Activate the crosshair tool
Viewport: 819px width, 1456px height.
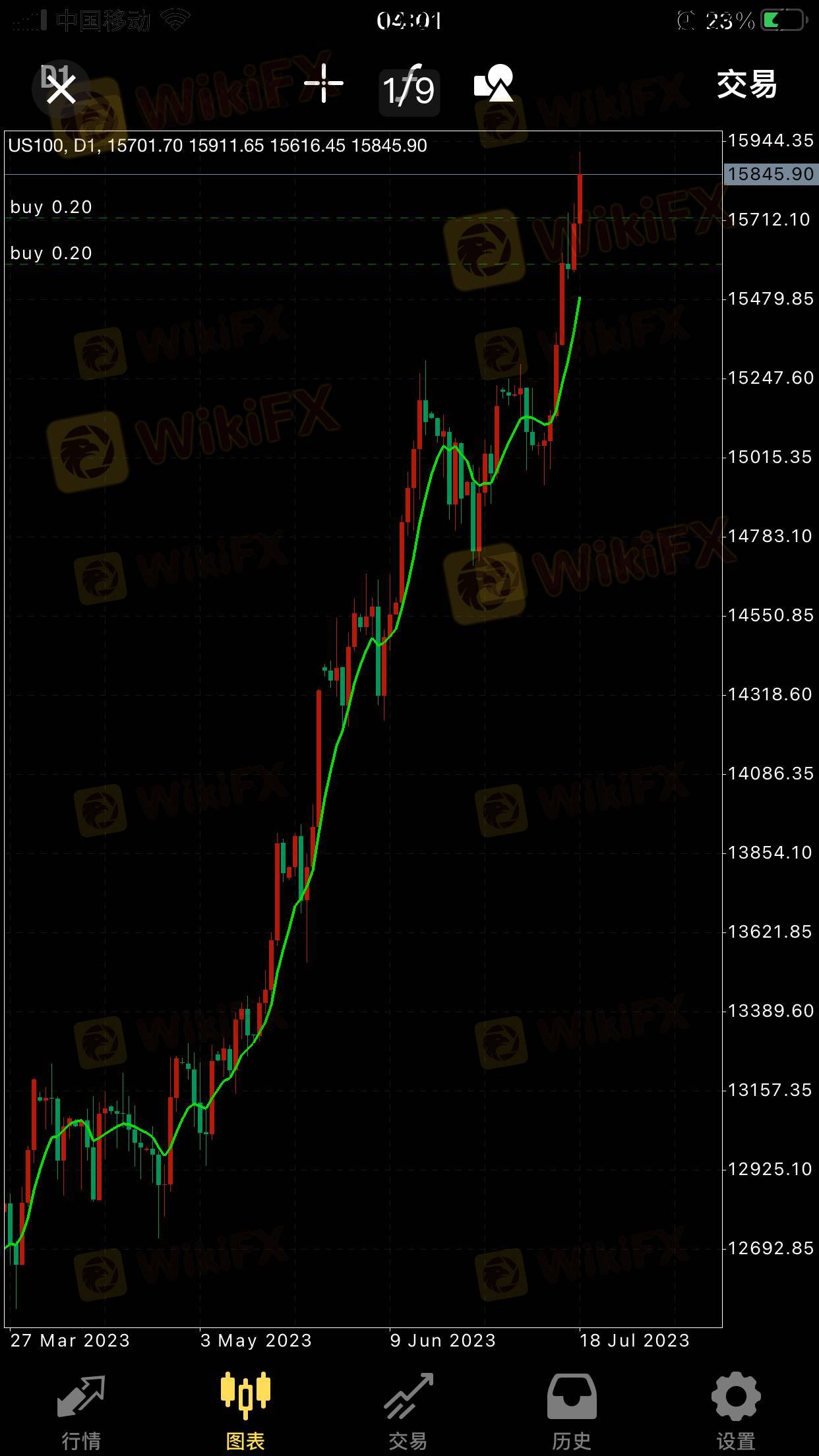click(324, 84)
